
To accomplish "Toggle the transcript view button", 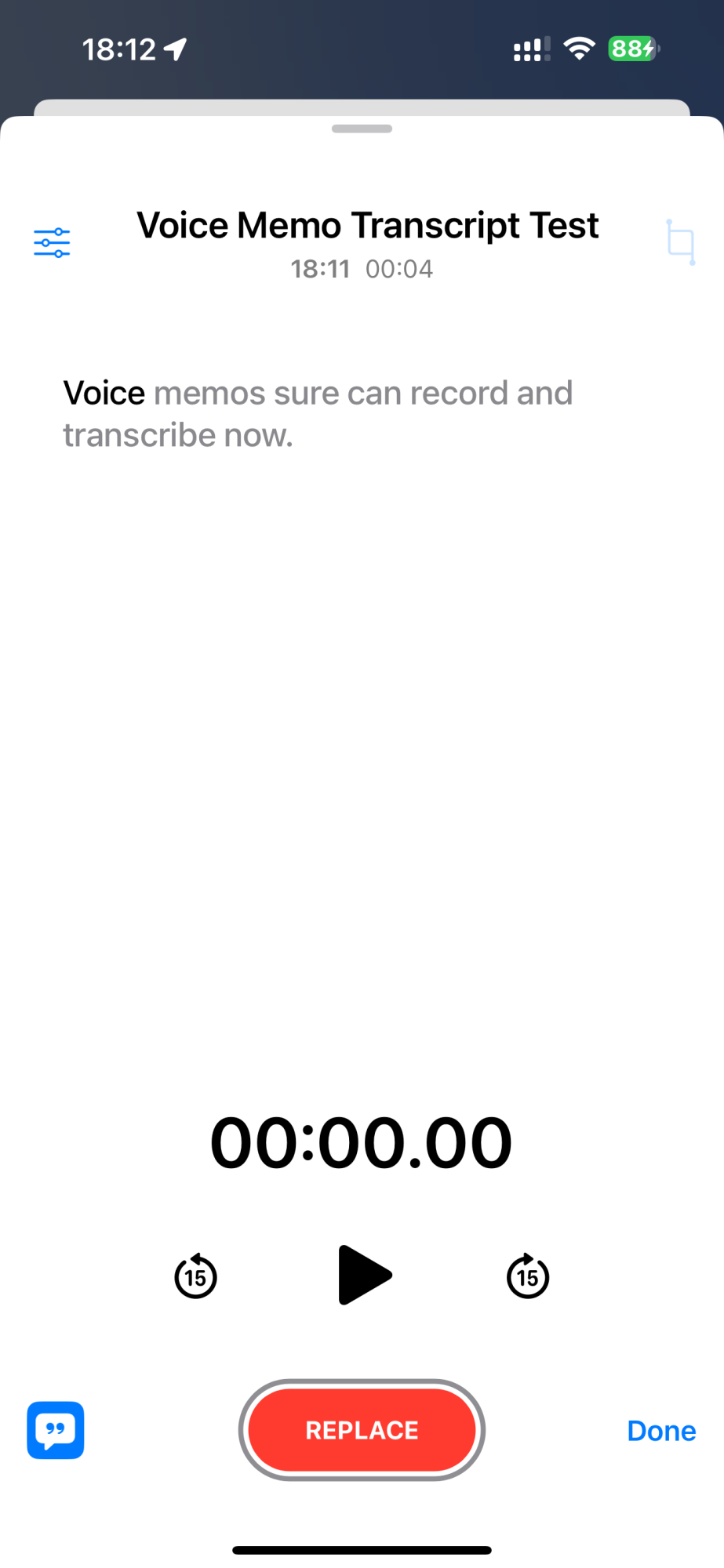I will pos(56,1430).
